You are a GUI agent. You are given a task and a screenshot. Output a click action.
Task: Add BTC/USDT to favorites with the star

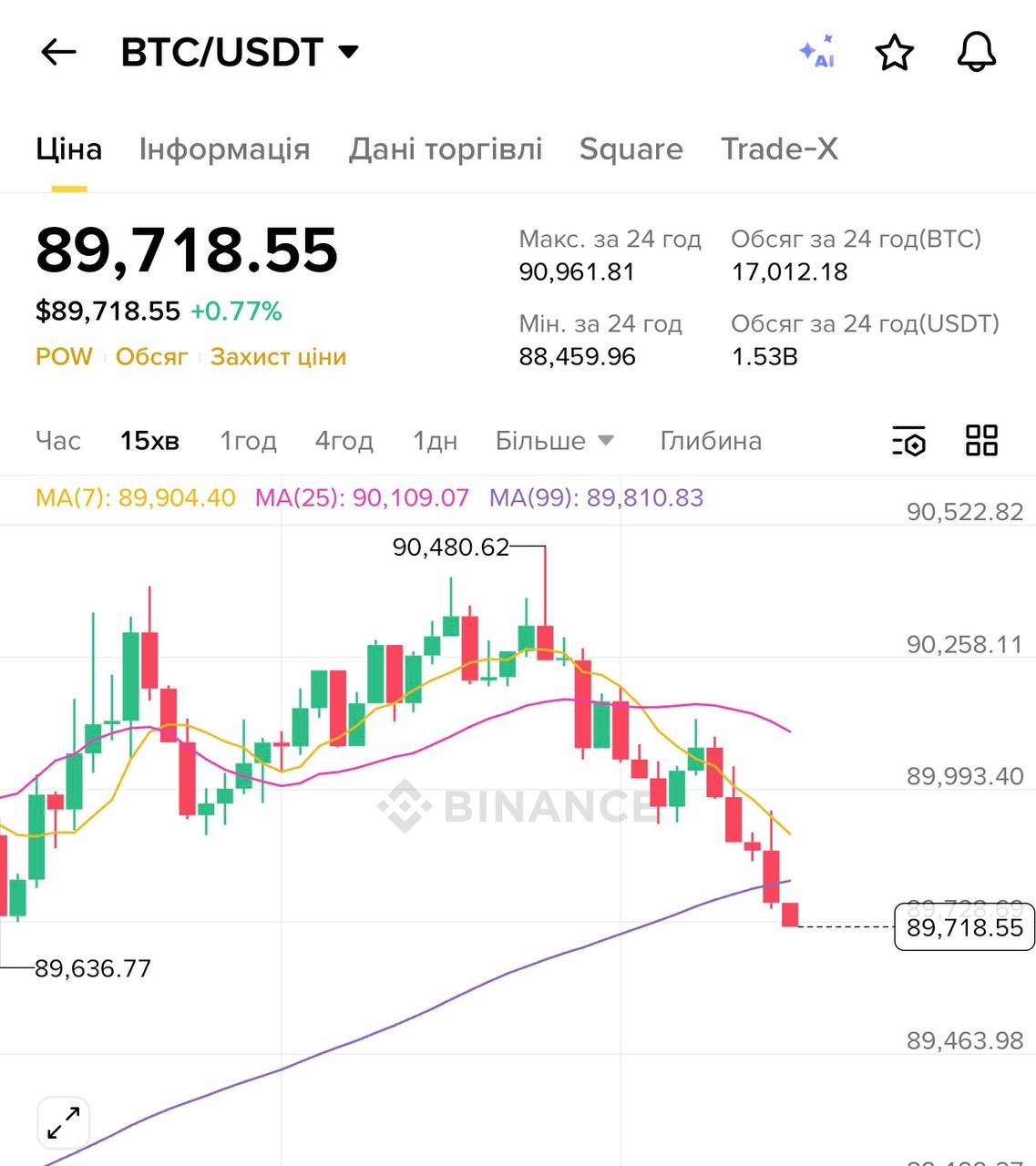click(x=894, y=52)
